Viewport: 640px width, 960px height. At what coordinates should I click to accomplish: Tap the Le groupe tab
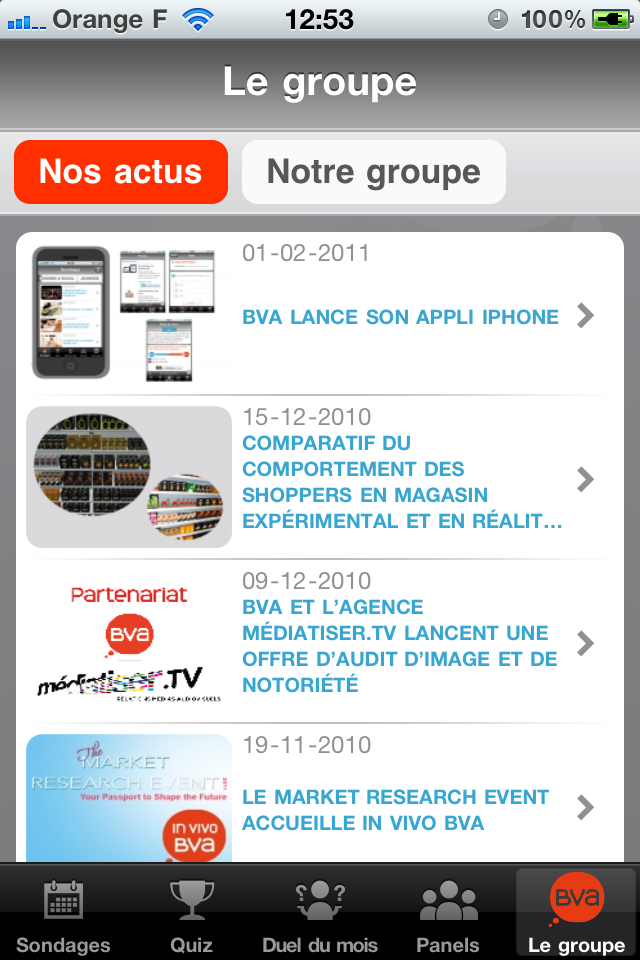tap(576, 914)
